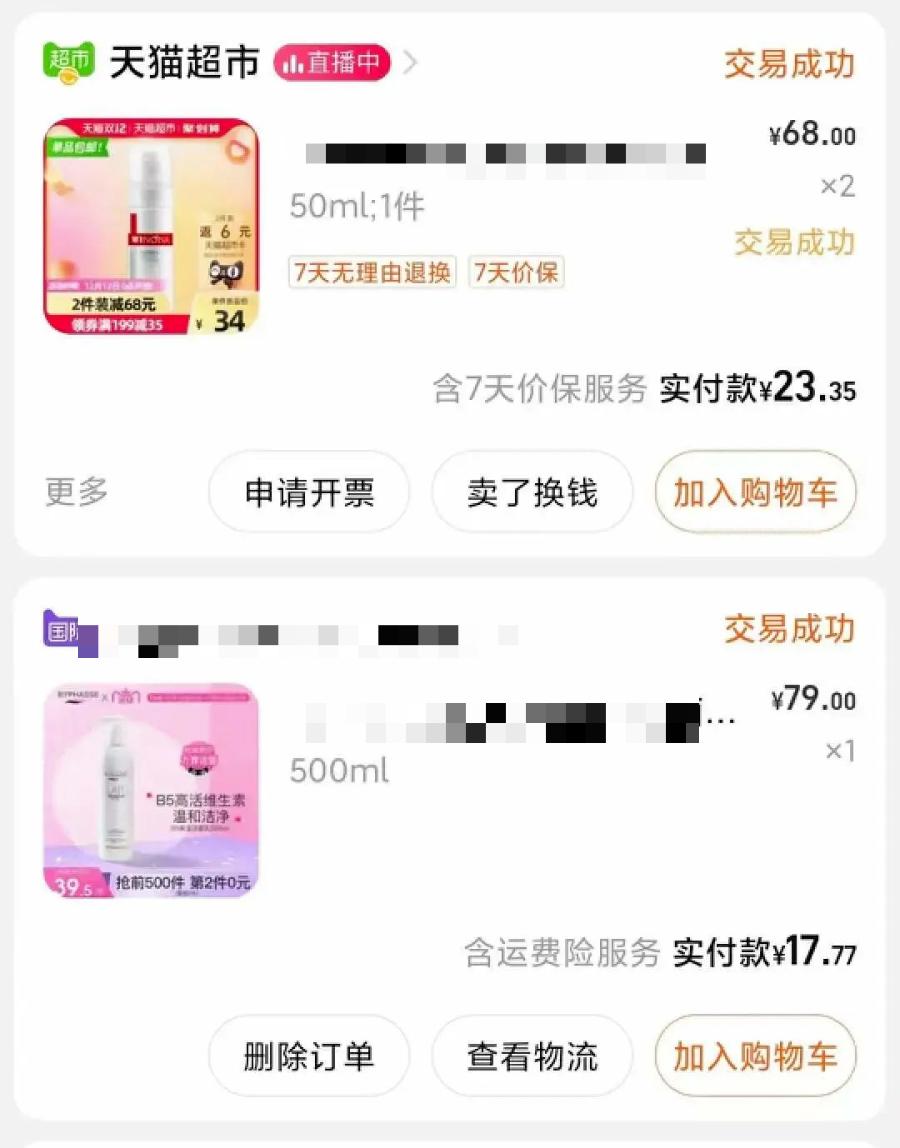This screenshot has width=900, height=1148.
Task: Open the 50ml product thumbnail
Action: (x=152, y=226)
